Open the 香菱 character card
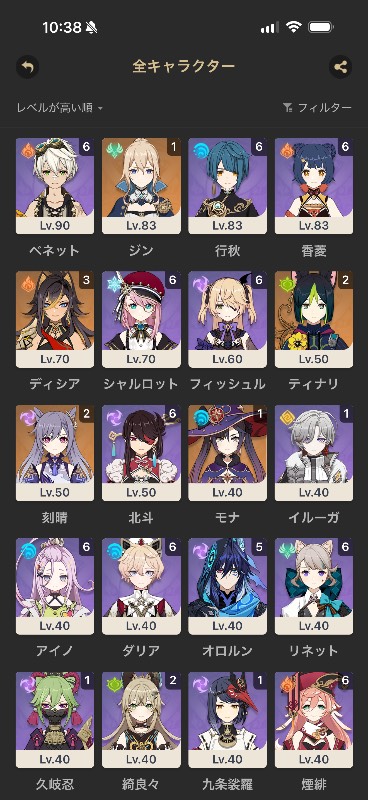Viewport: 368px width, 800px height. click(x=314, y=186)
